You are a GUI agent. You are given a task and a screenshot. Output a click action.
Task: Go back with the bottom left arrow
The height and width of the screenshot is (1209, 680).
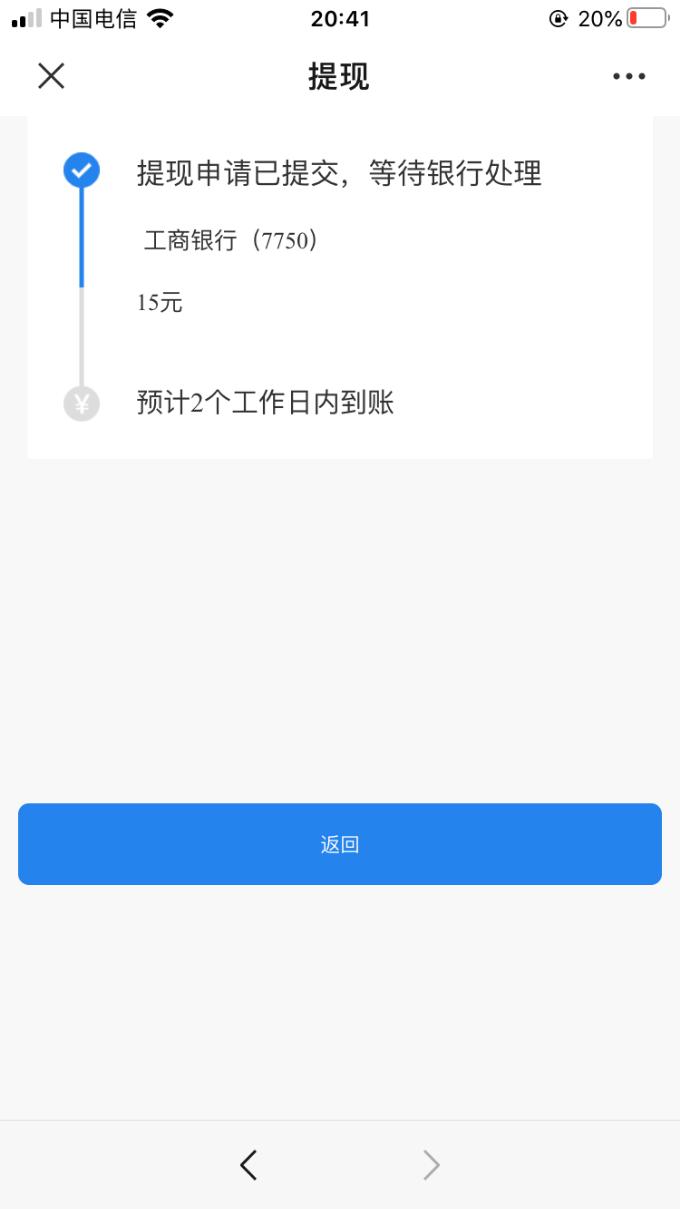[249, 1165]
